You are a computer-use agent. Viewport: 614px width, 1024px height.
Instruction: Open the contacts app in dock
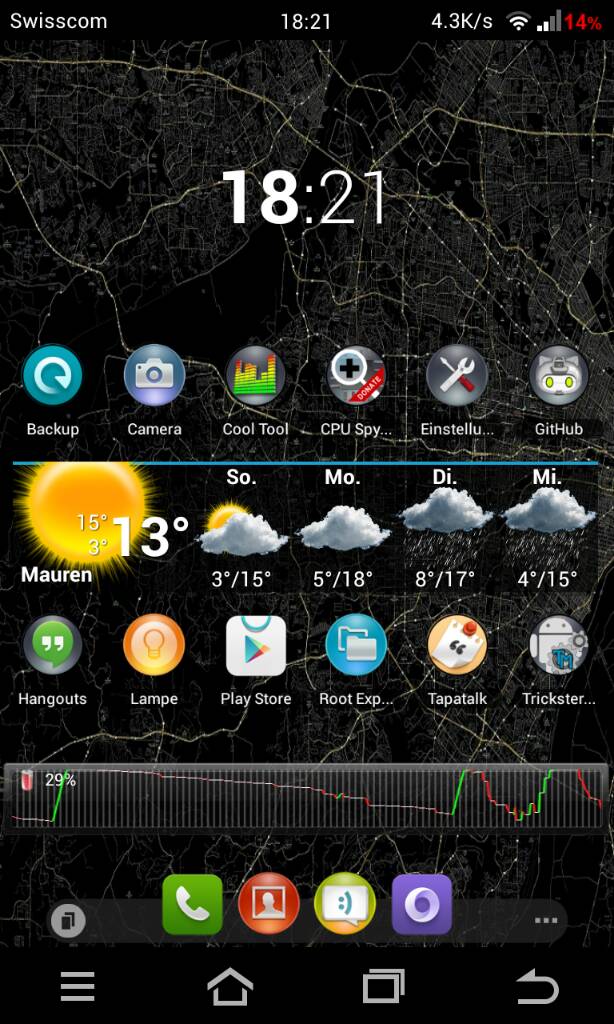coord(268,905)
